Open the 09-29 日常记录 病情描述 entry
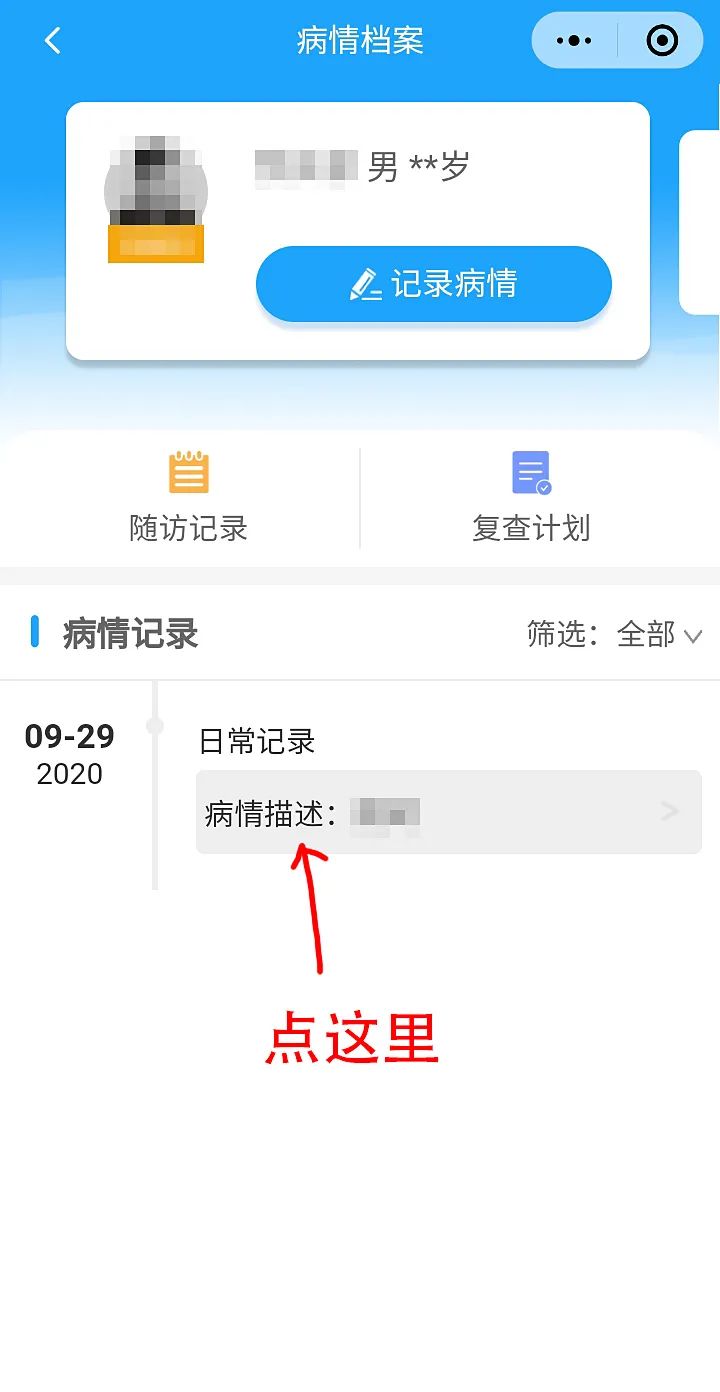 point(448,812)
